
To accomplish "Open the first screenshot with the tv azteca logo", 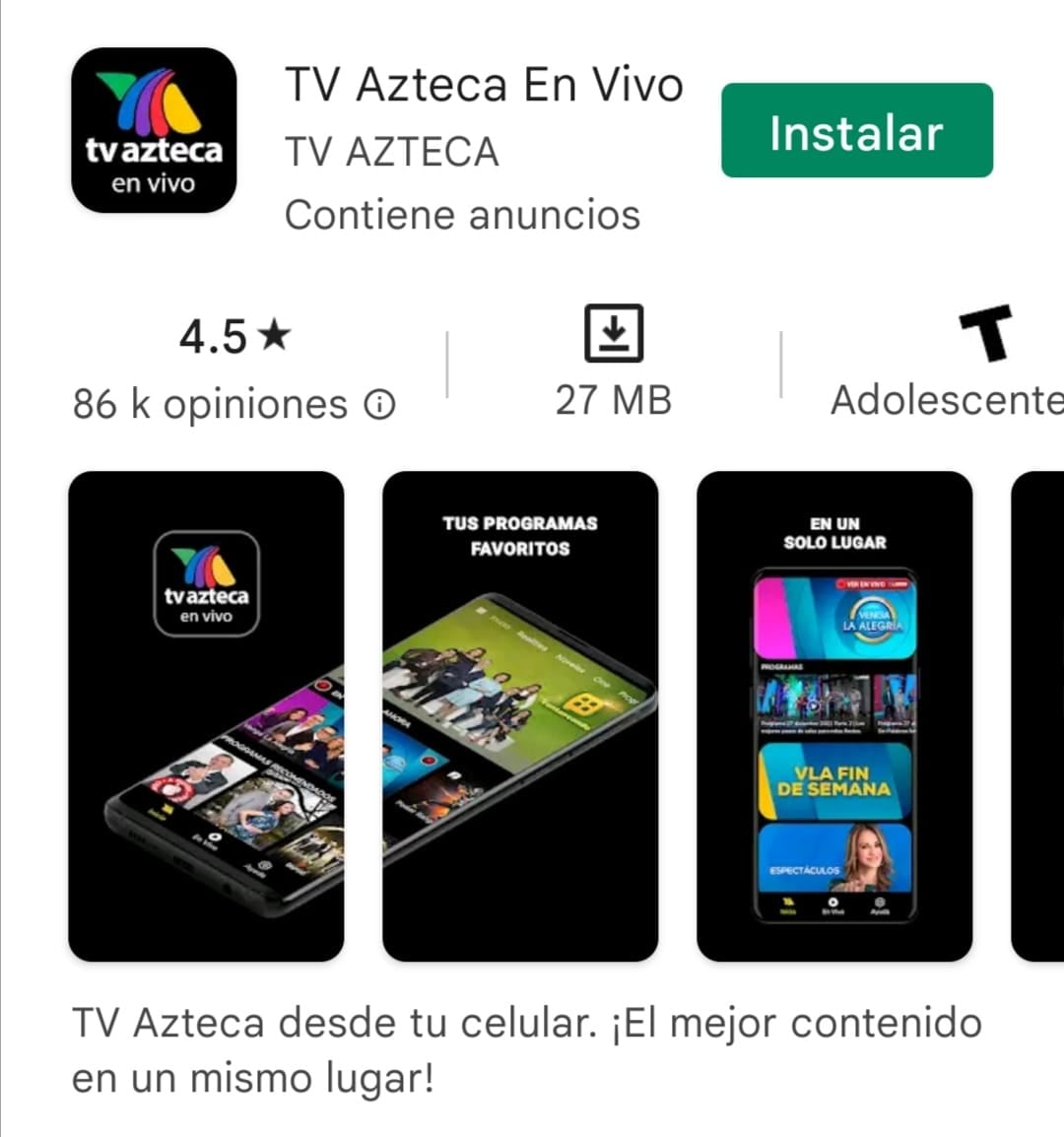I will 206,715.
